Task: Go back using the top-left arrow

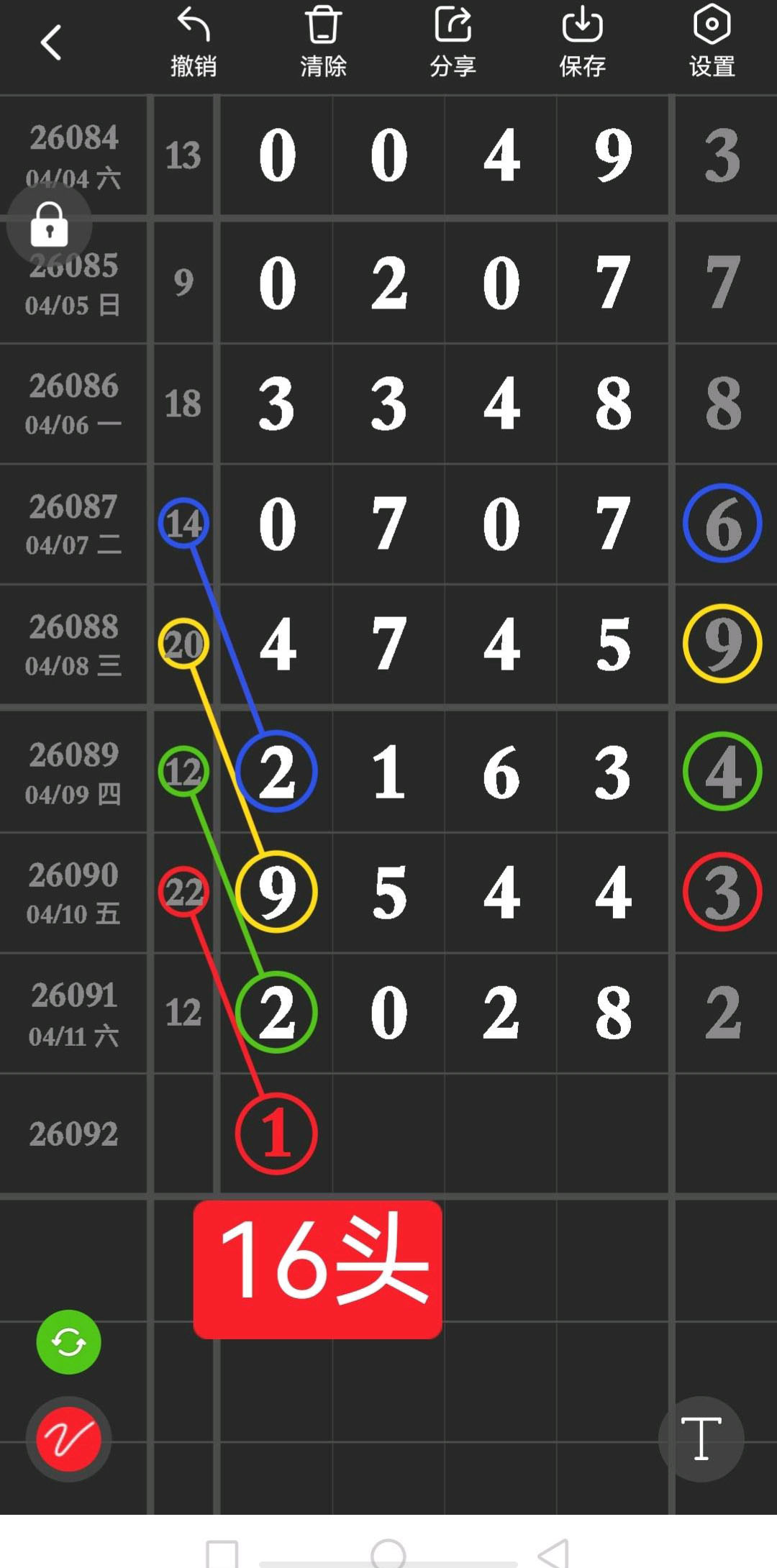Action: coord(50,43)
